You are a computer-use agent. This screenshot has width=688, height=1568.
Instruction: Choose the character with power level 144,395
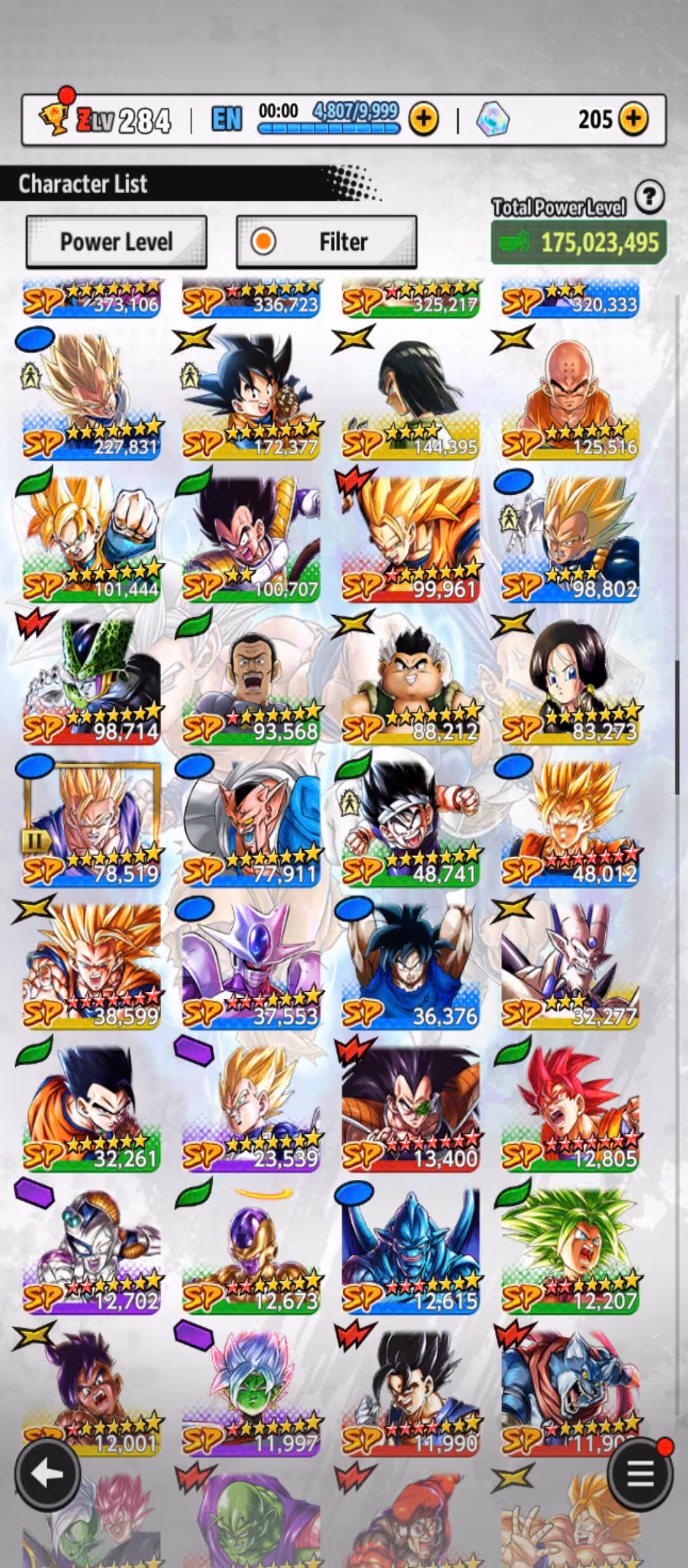tap(411, 395)
